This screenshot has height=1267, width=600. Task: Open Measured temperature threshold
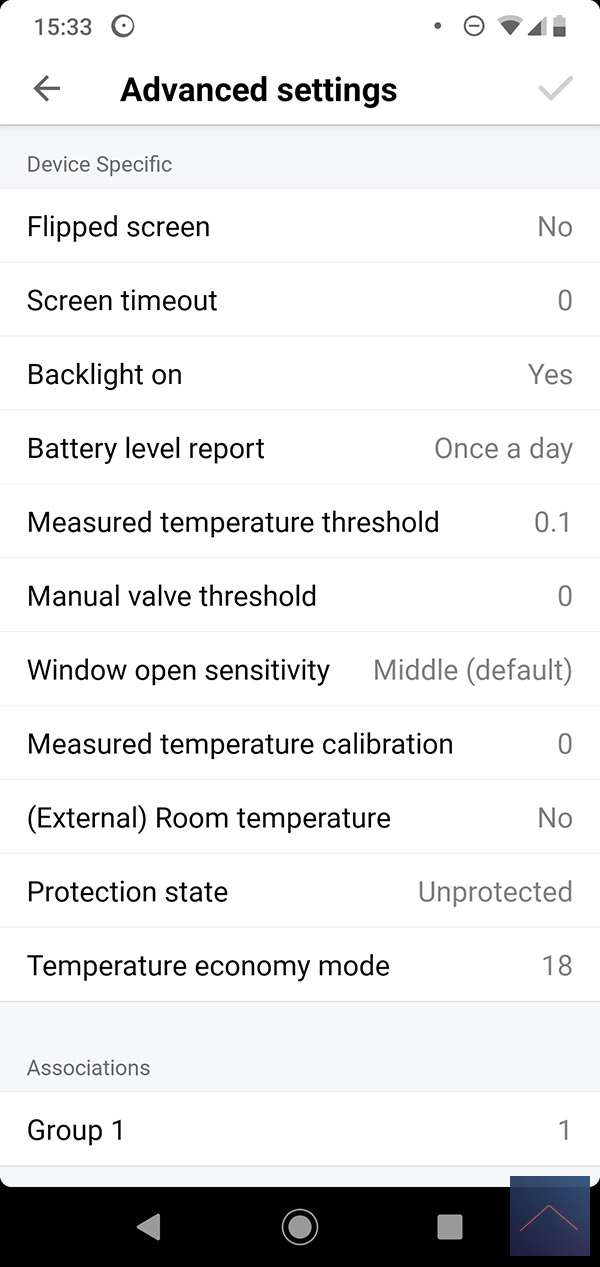[x=300, y=522]
